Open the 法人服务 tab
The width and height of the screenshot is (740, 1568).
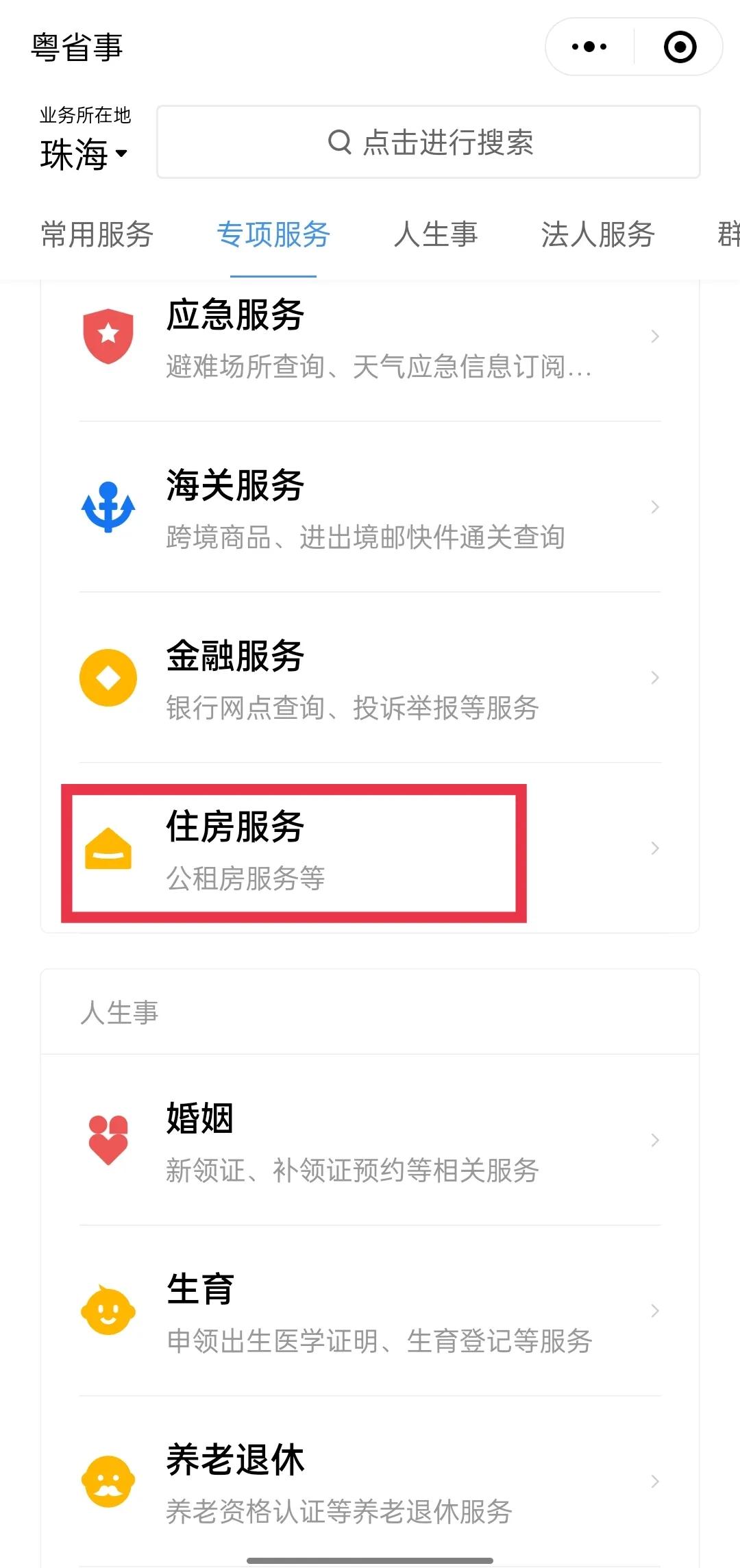tap(596, 236)
